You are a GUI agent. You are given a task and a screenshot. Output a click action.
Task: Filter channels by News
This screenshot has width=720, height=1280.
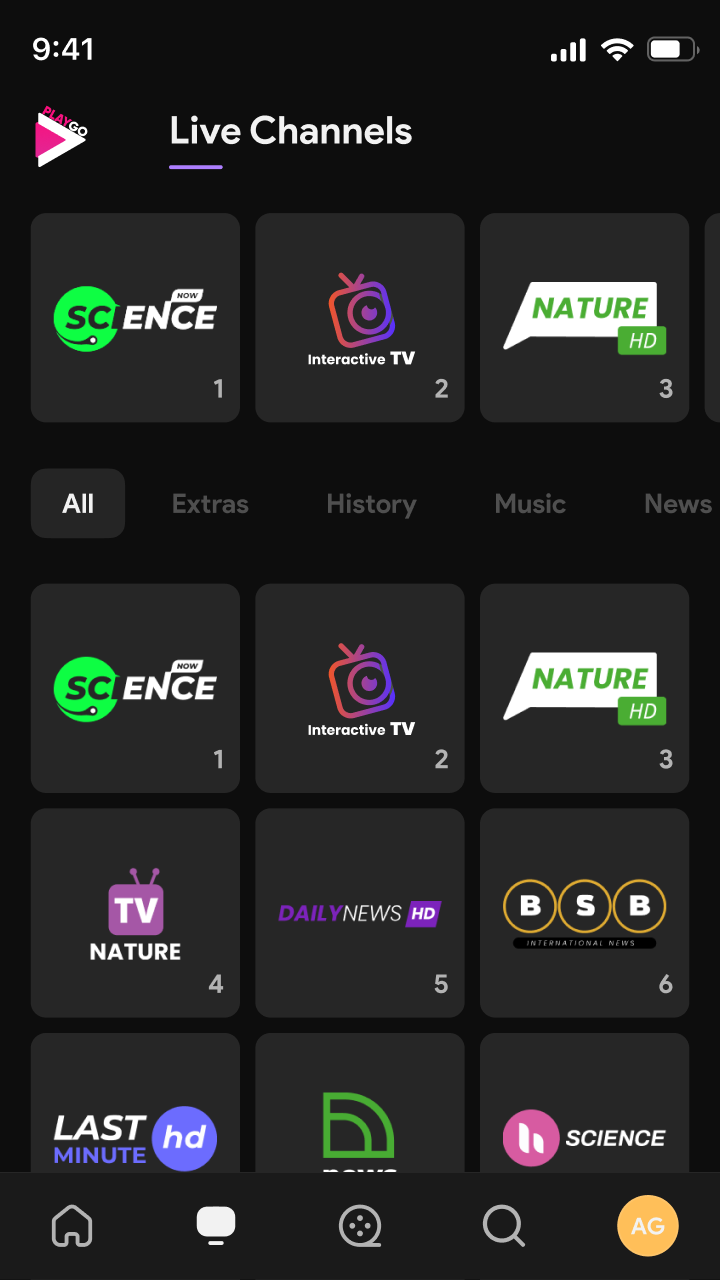[x=678, y=503]
